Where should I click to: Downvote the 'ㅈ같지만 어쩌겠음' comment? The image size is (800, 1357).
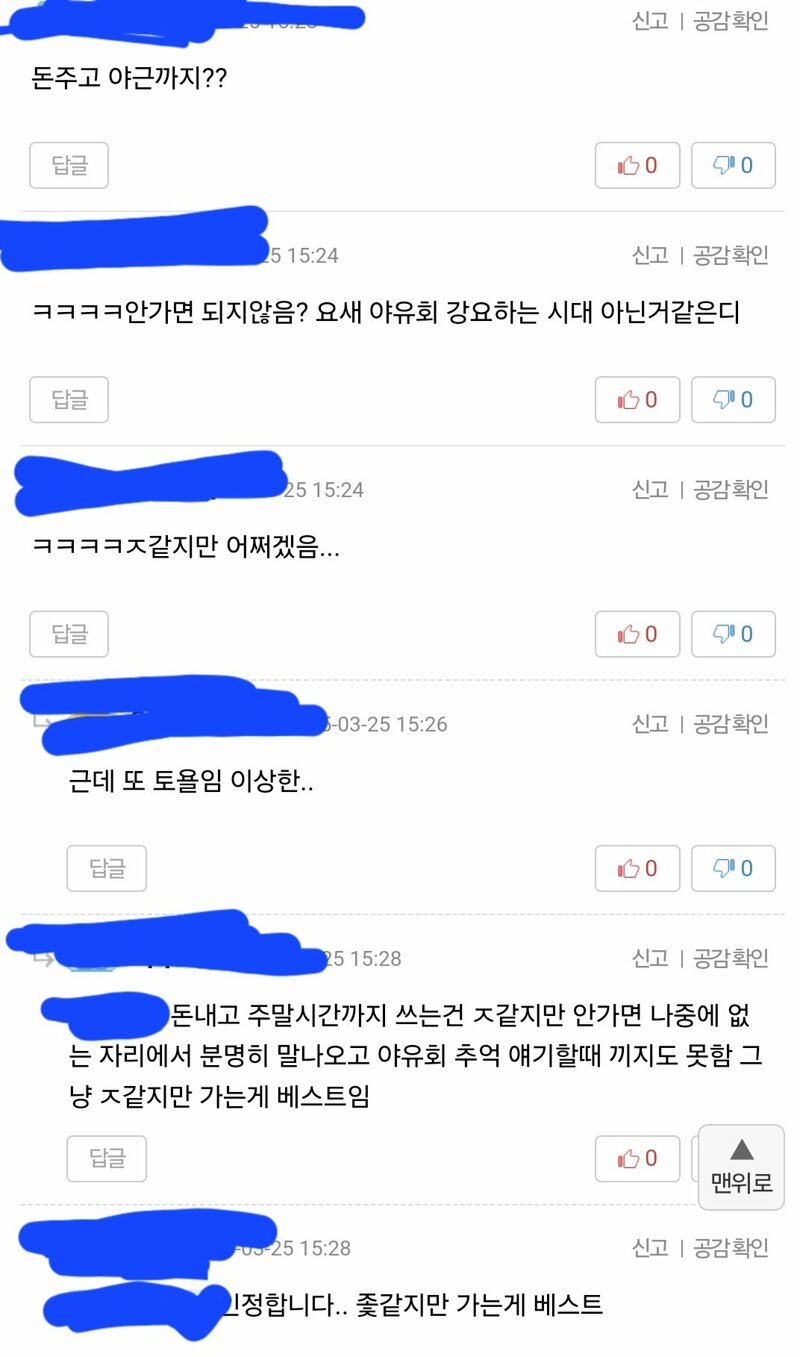733,634
